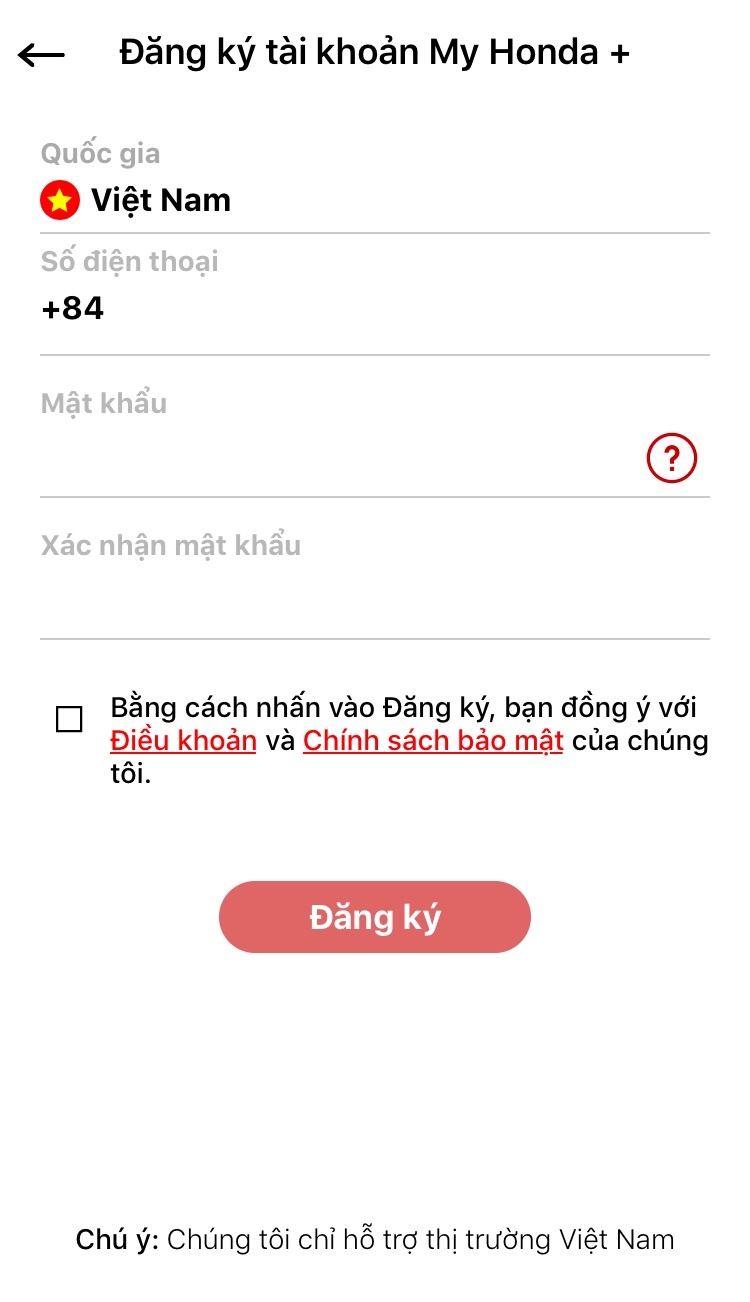Open the +84 phone prefix selector
The image size is (750, 1302).
coord(73,308)
